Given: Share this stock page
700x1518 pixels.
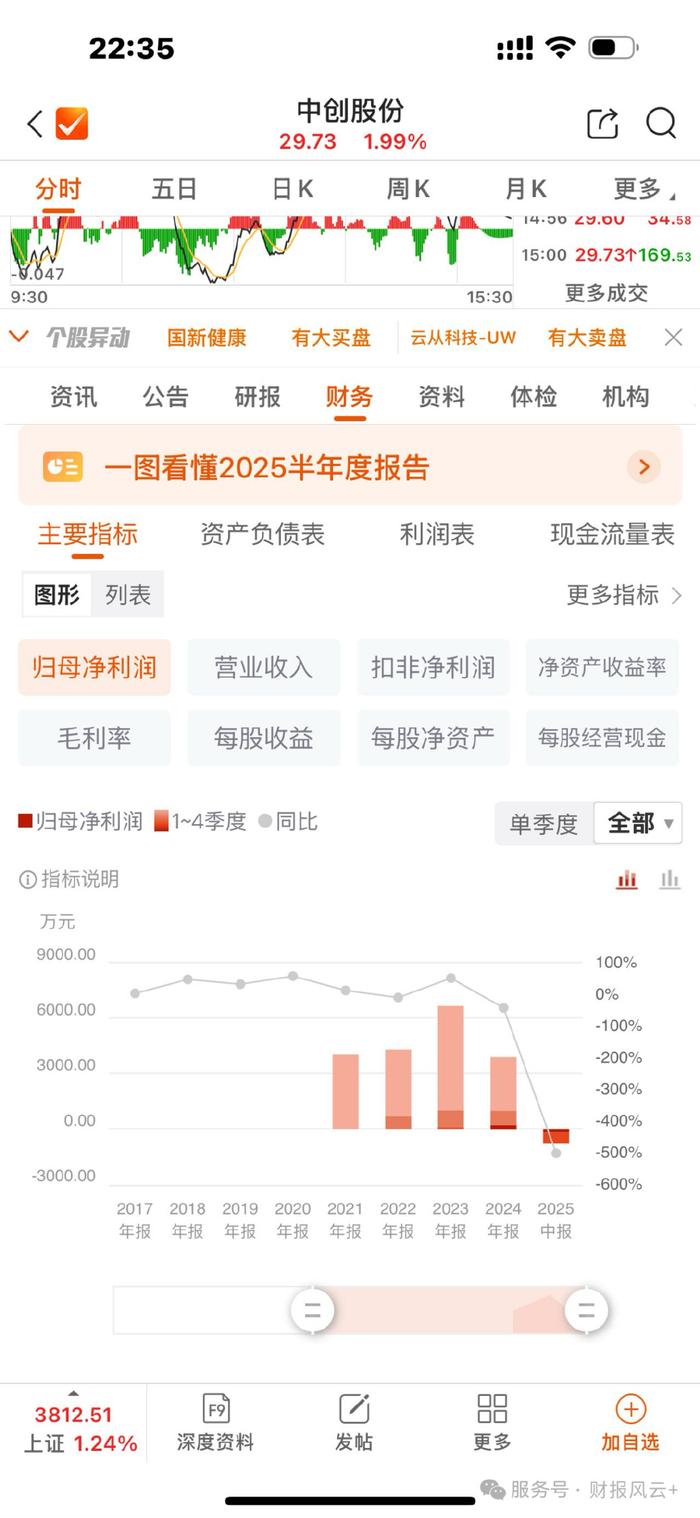Looking at the screenshot, I should [x=602, y=124].
